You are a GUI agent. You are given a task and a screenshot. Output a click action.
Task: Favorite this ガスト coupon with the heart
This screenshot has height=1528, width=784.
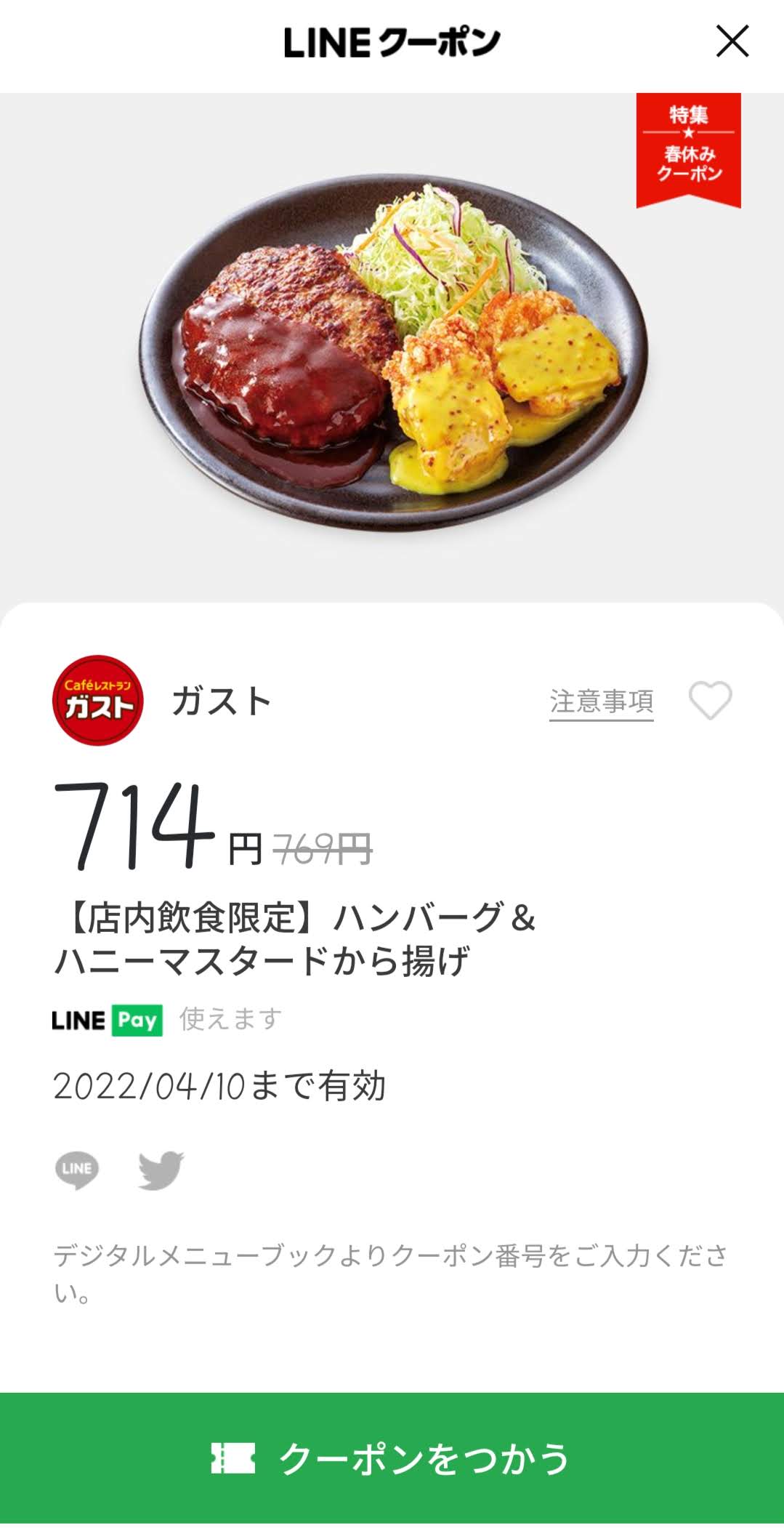tap(710, 701)
